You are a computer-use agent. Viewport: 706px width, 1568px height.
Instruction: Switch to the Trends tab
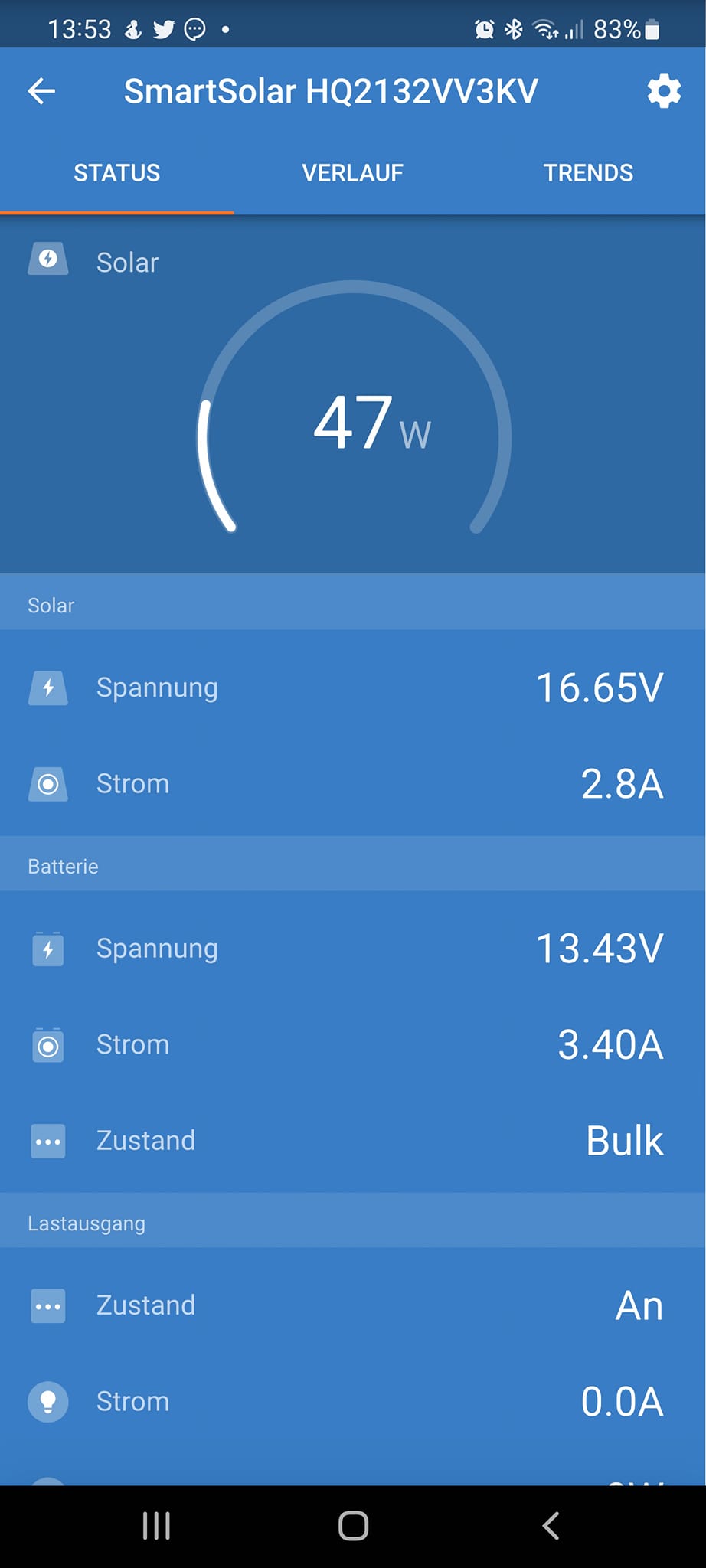click(x=588, y=173)
